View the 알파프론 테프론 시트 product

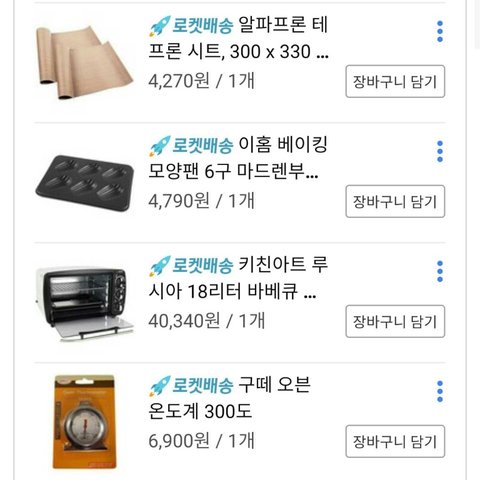click(238, 38)
